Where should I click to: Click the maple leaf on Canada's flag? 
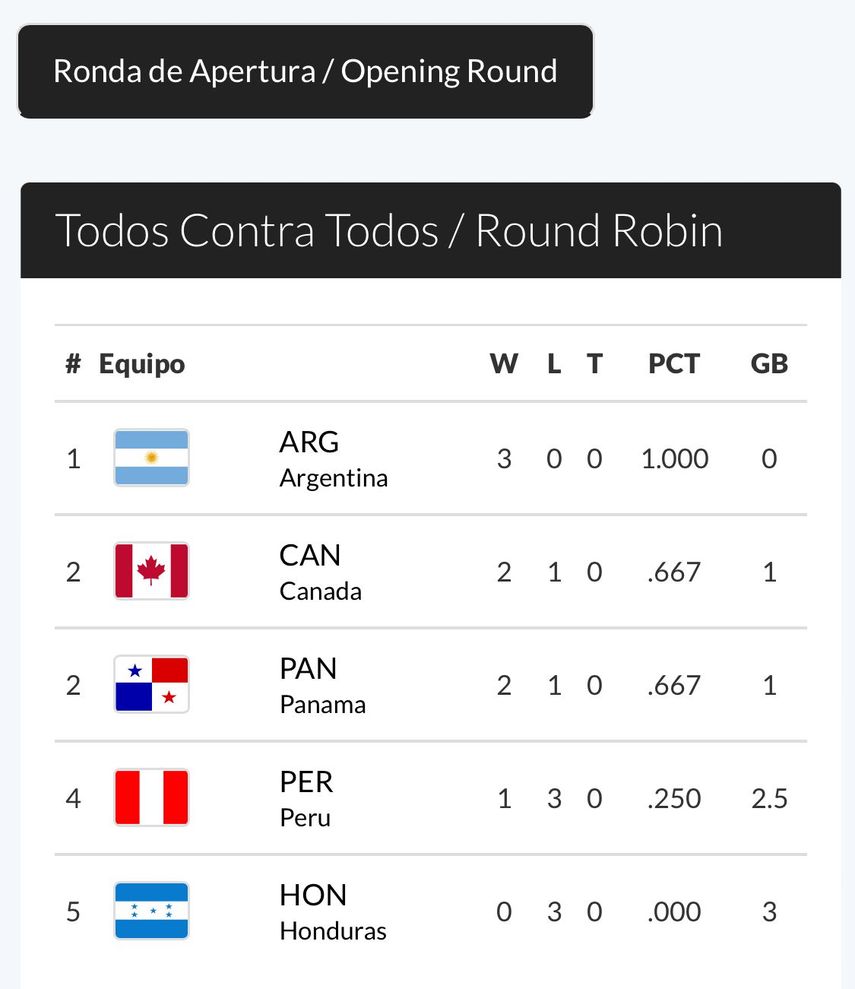151,570
